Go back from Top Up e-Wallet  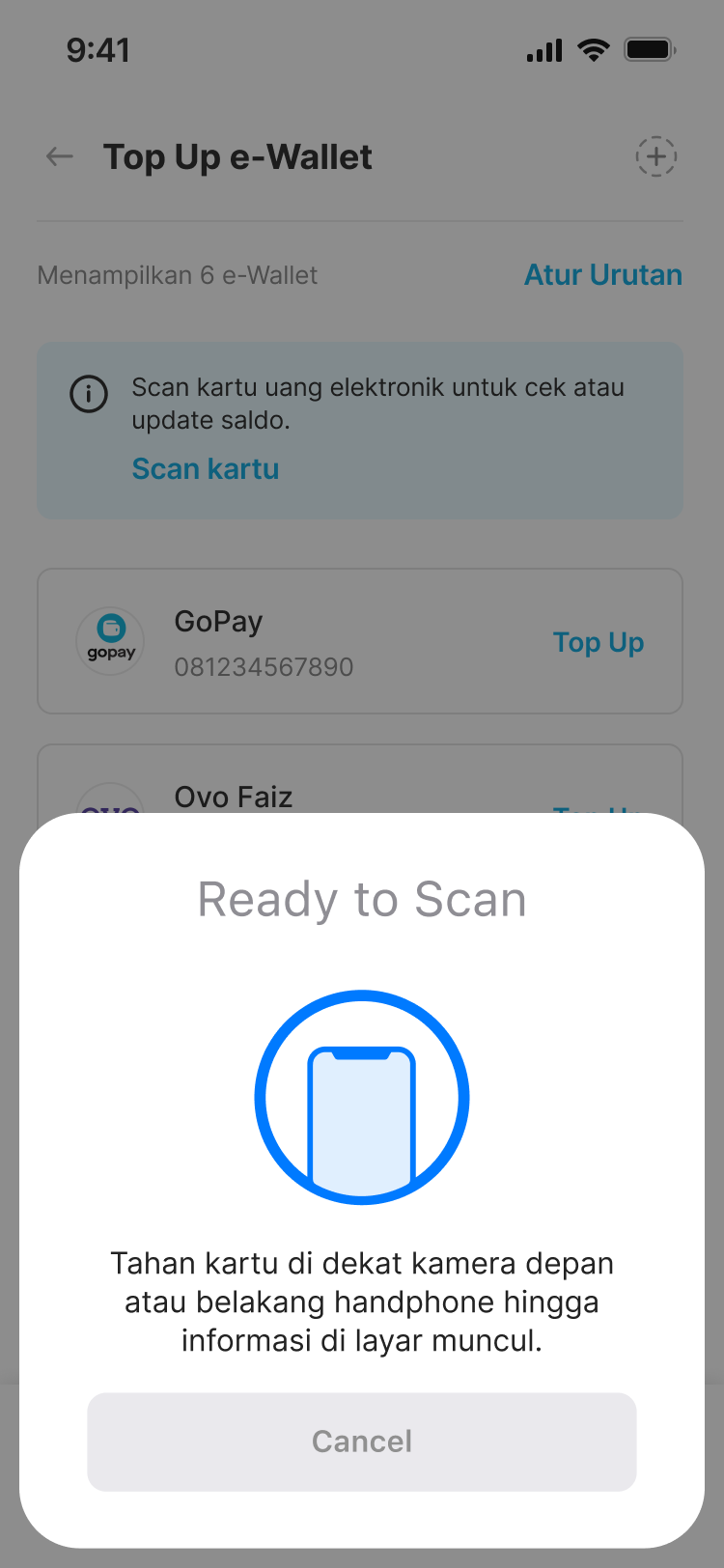point(60,156)
